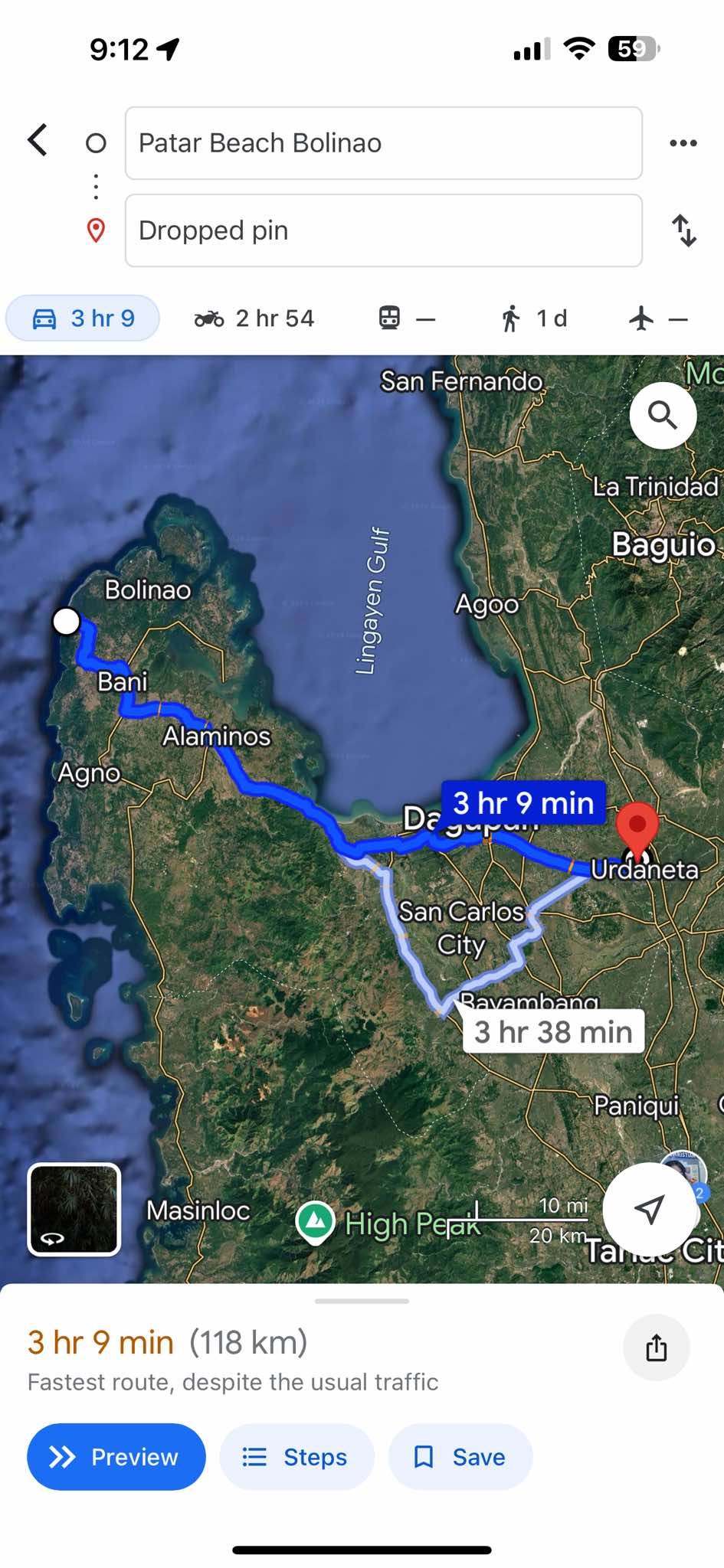This screenshot has height=1568, width=724.
Task: Switch to public transit mode
Action: 406,318
